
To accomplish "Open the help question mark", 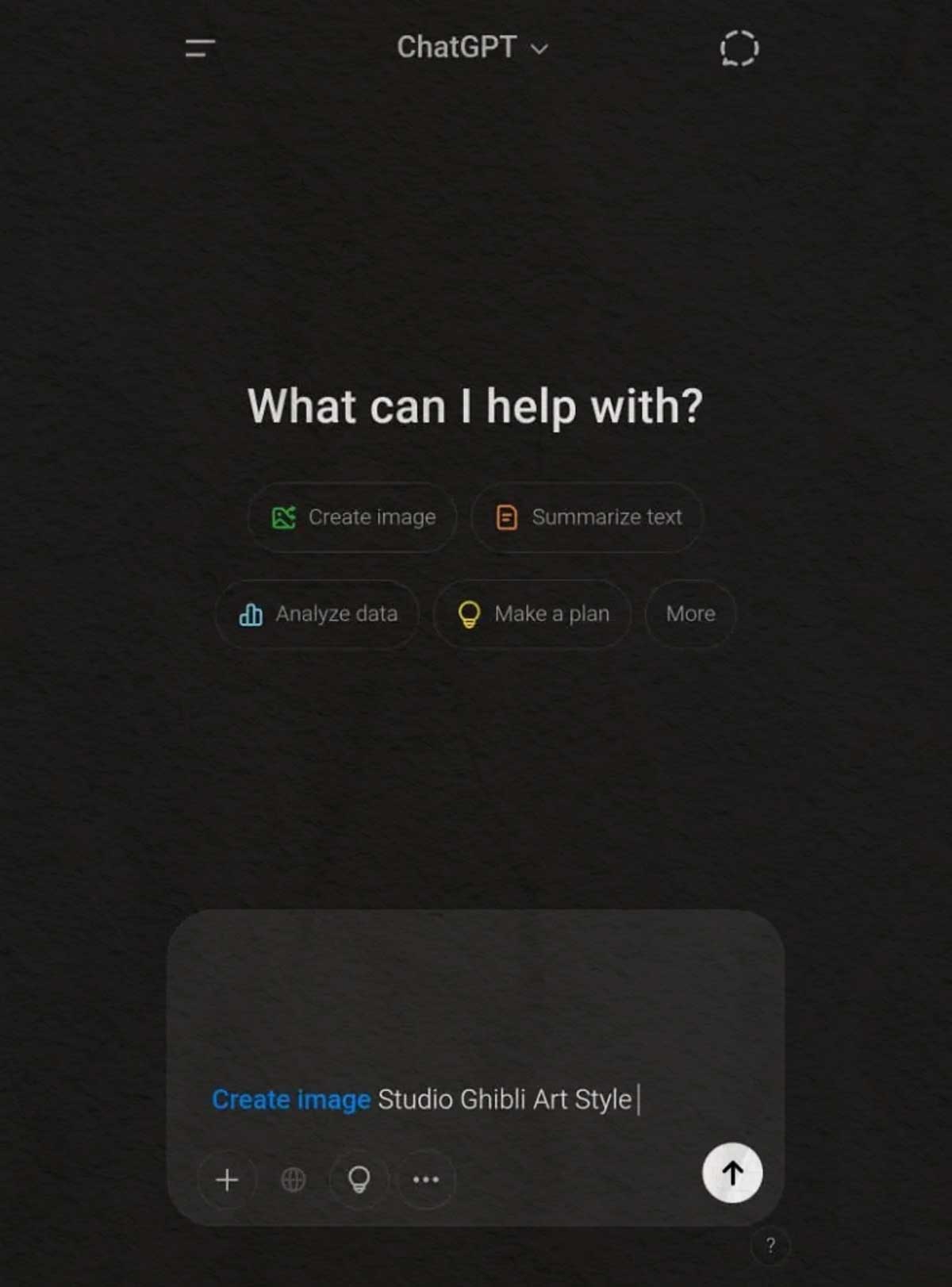I will point(770,1246).
